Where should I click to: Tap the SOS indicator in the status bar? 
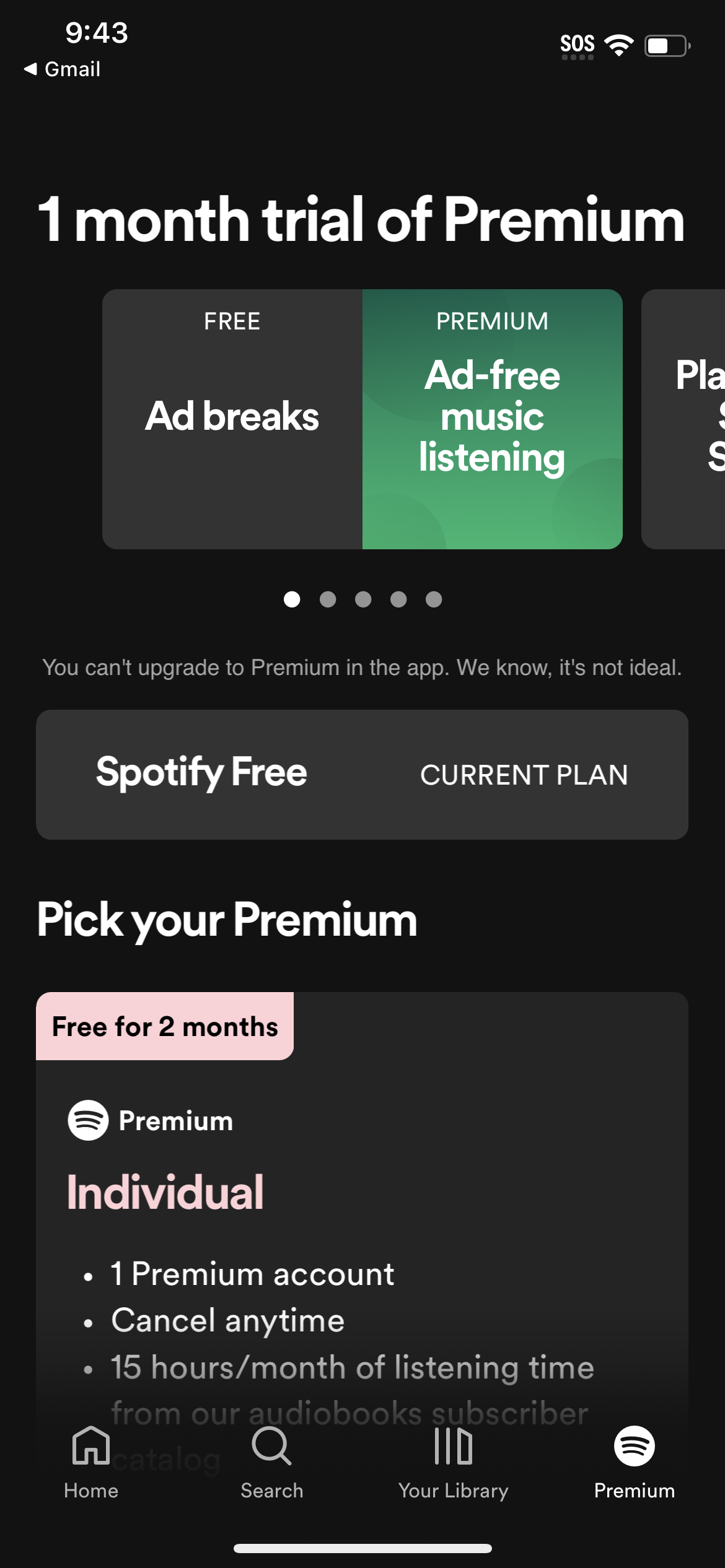579,43
